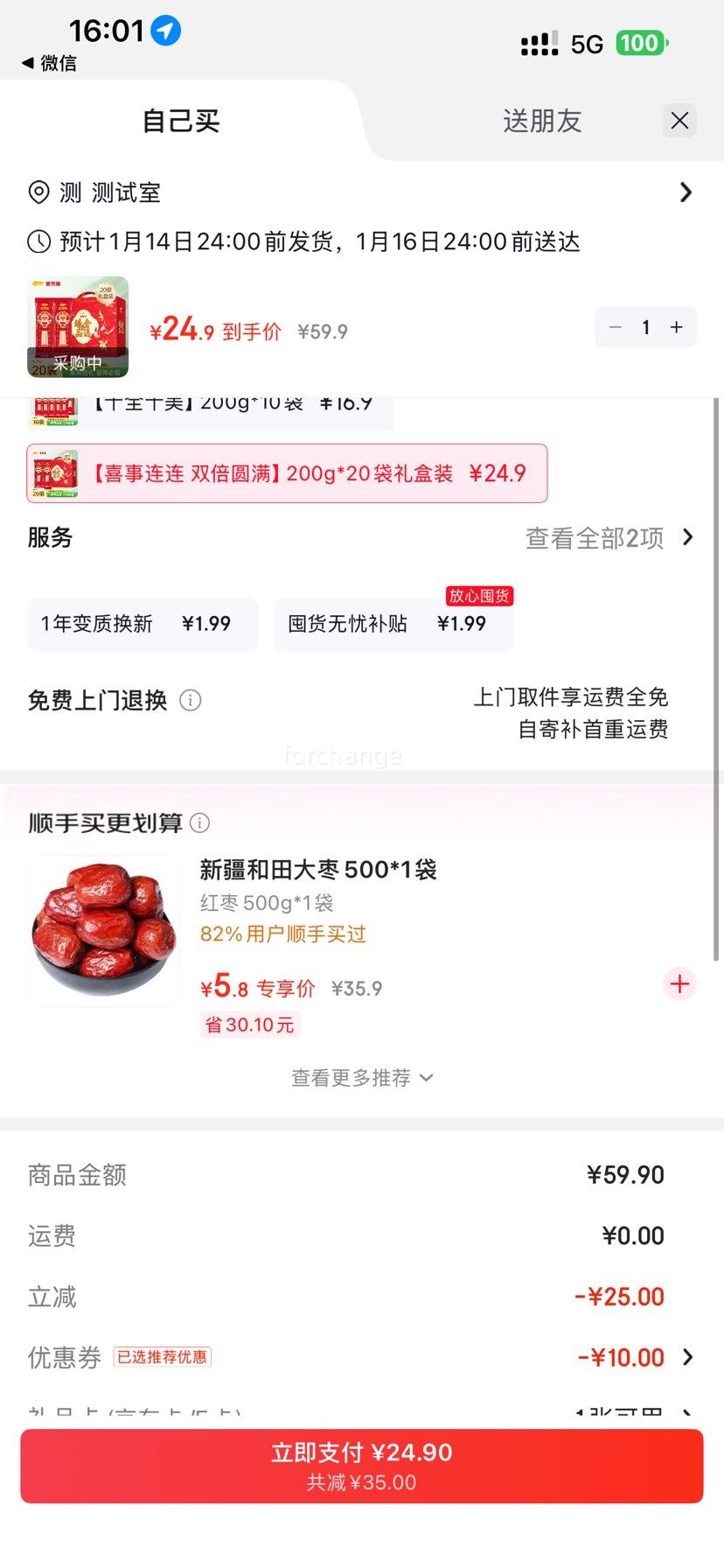Switch to the 送朋友 tab
Viewport: 724px width, 1568px height.
(540, 121)
